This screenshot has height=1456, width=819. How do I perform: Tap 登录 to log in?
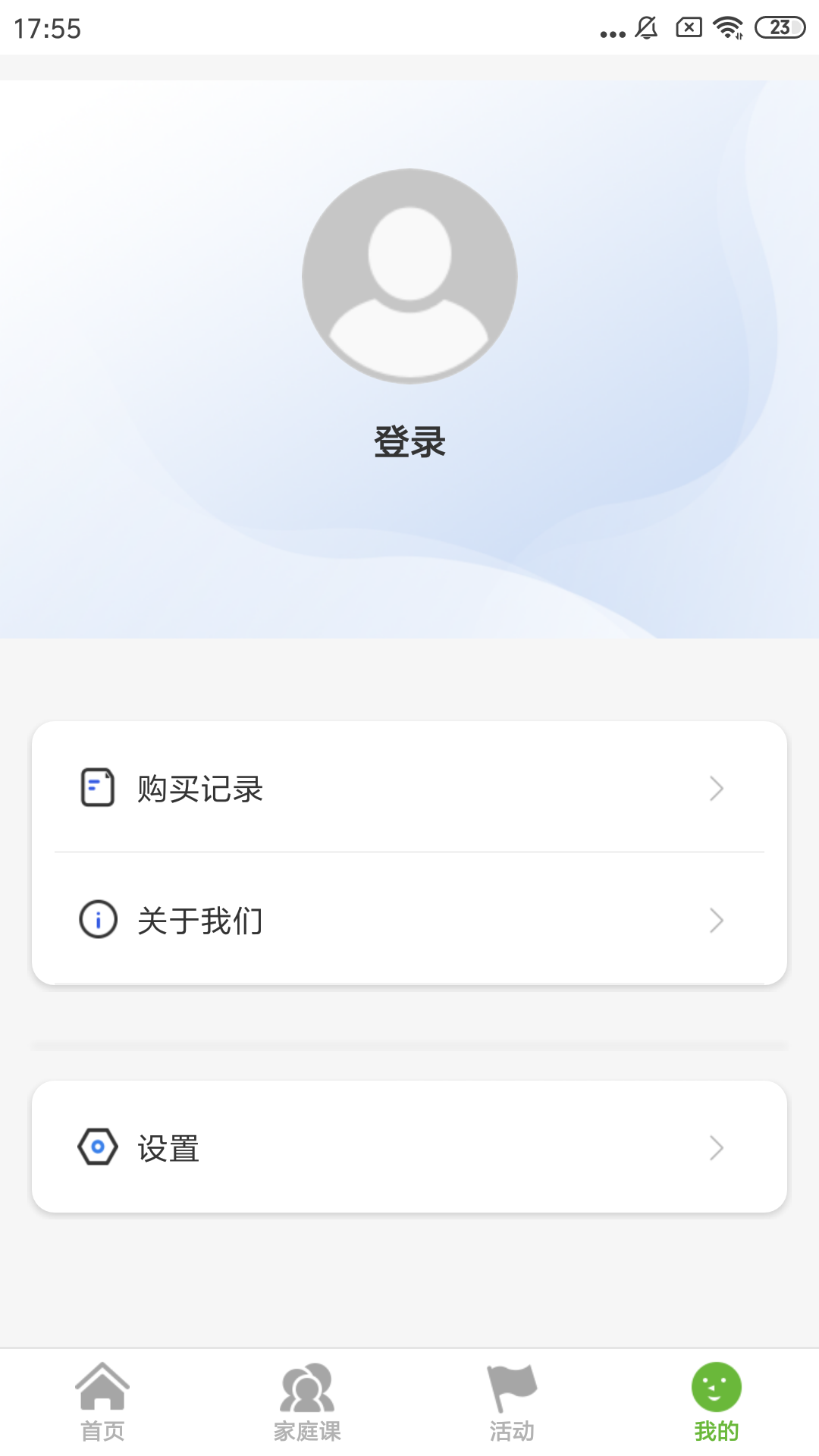[x=409, y=442]
